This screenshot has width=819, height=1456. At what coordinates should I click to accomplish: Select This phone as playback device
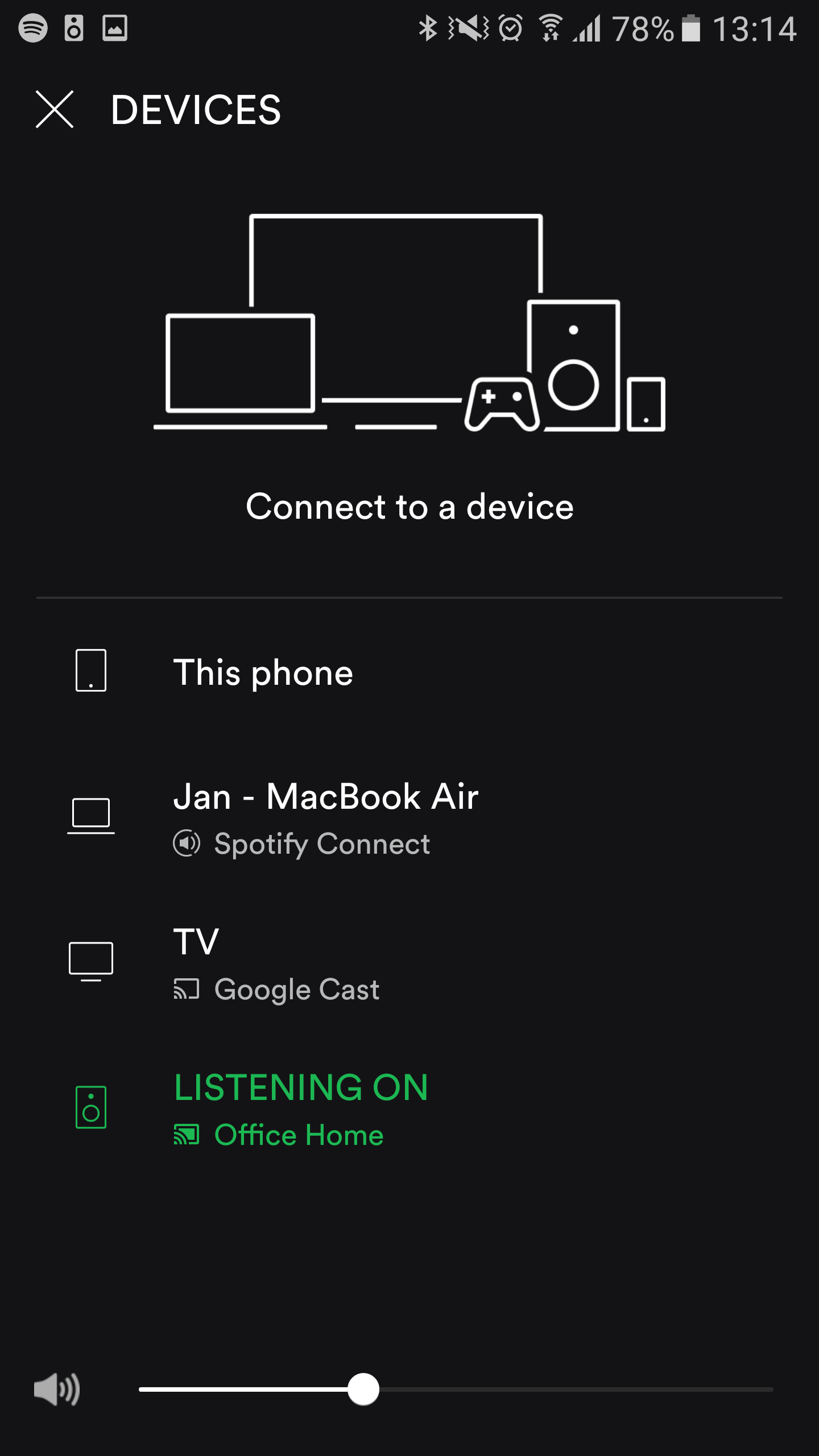click(409, 672)
